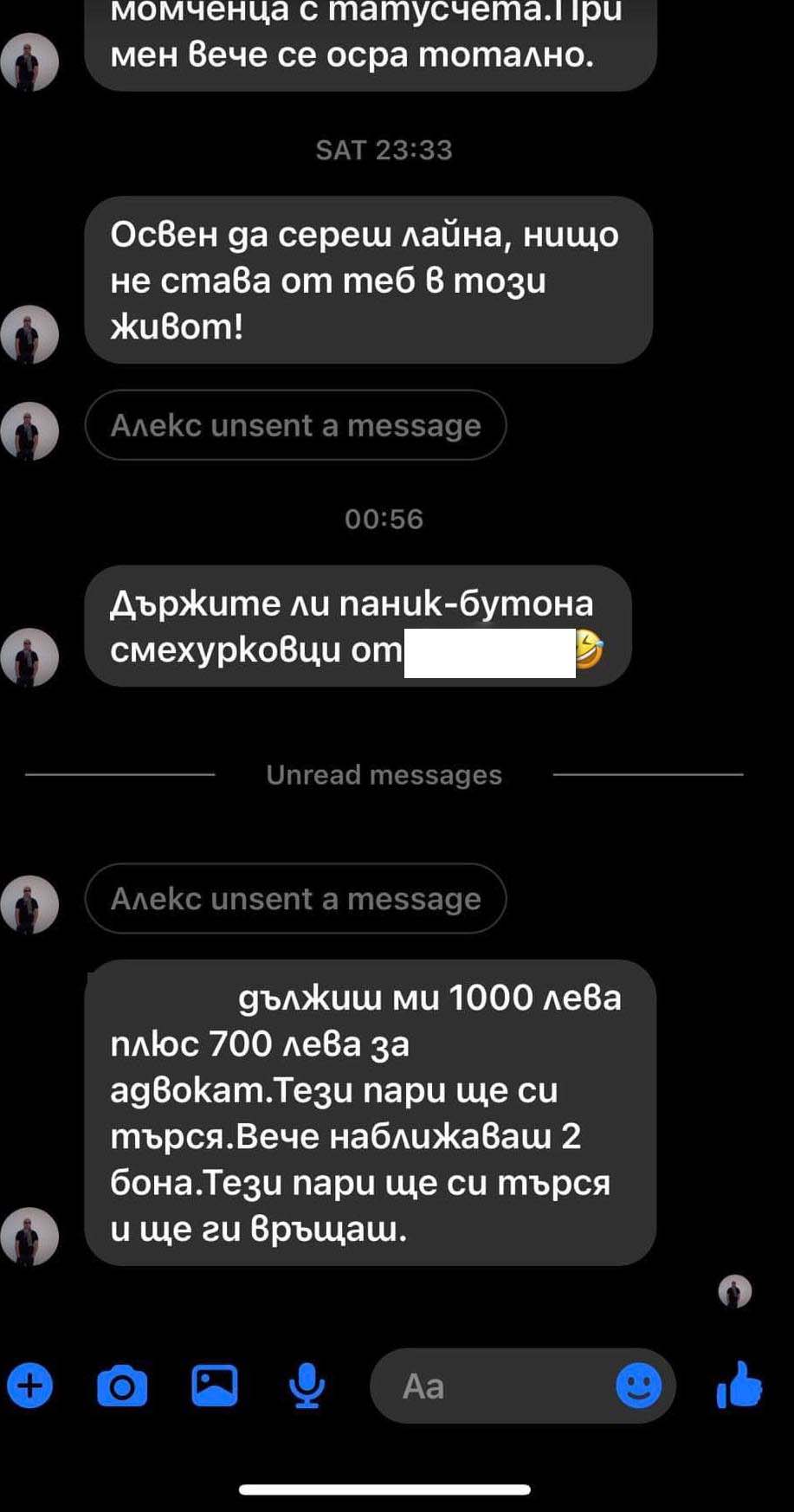Screen dimensions: 794x1512
Task: Open the camera to take a photo
Action: [x=122, y=1386]
